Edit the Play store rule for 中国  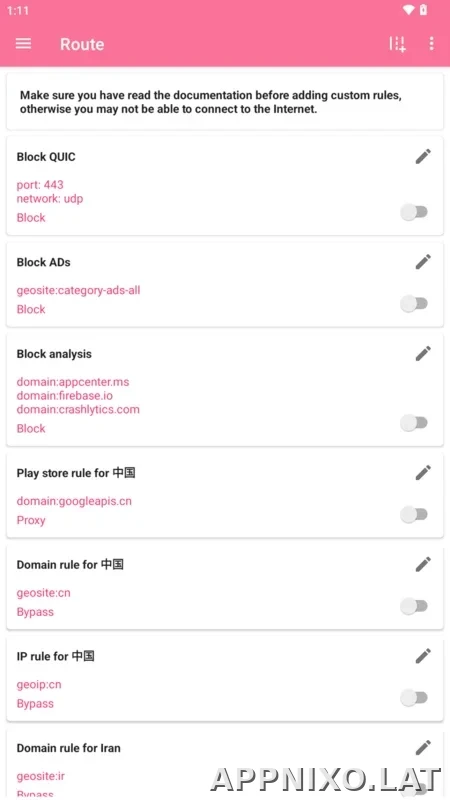(x=423, y=473)
